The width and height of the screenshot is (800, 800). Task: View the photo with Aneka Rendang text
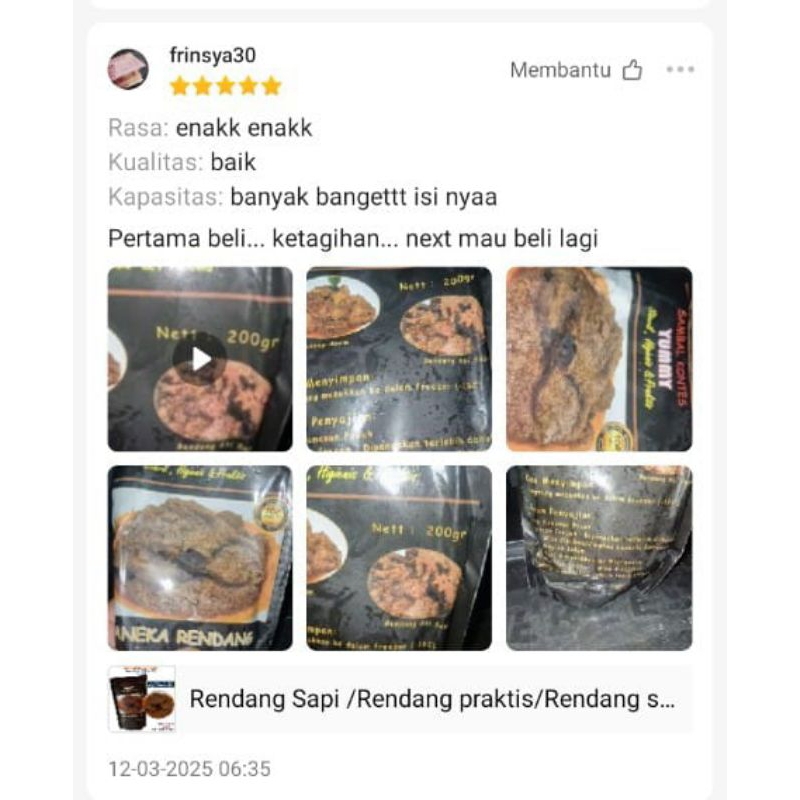click(x=200, y=557)
